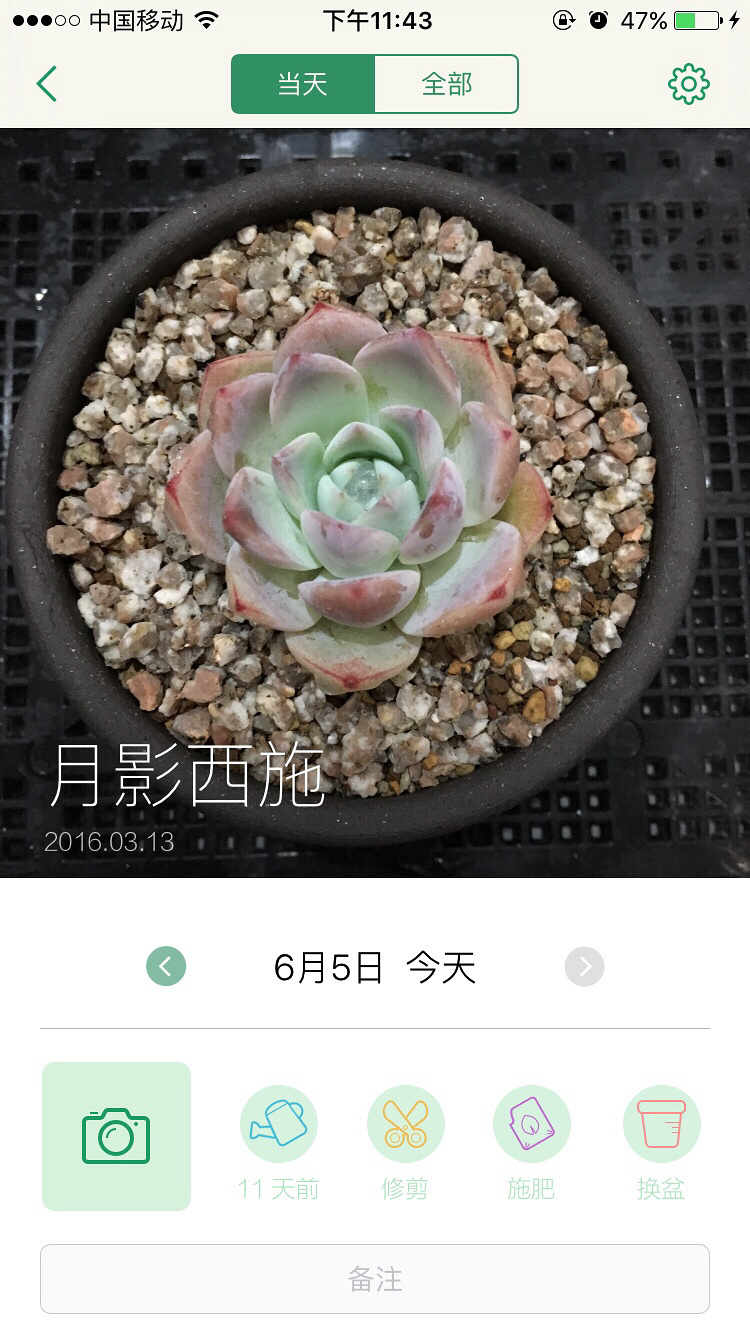Open the 备注 notes field
The image size is (750, 1334).
(375, 1279)
